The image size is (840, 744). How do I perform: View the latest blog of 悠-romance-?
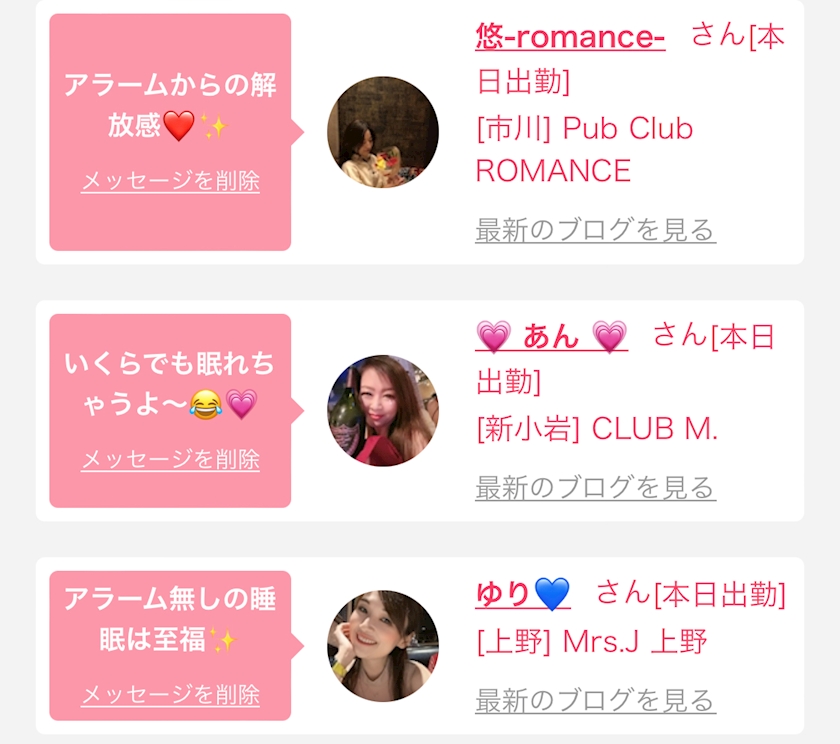click(x=595, y=230)
